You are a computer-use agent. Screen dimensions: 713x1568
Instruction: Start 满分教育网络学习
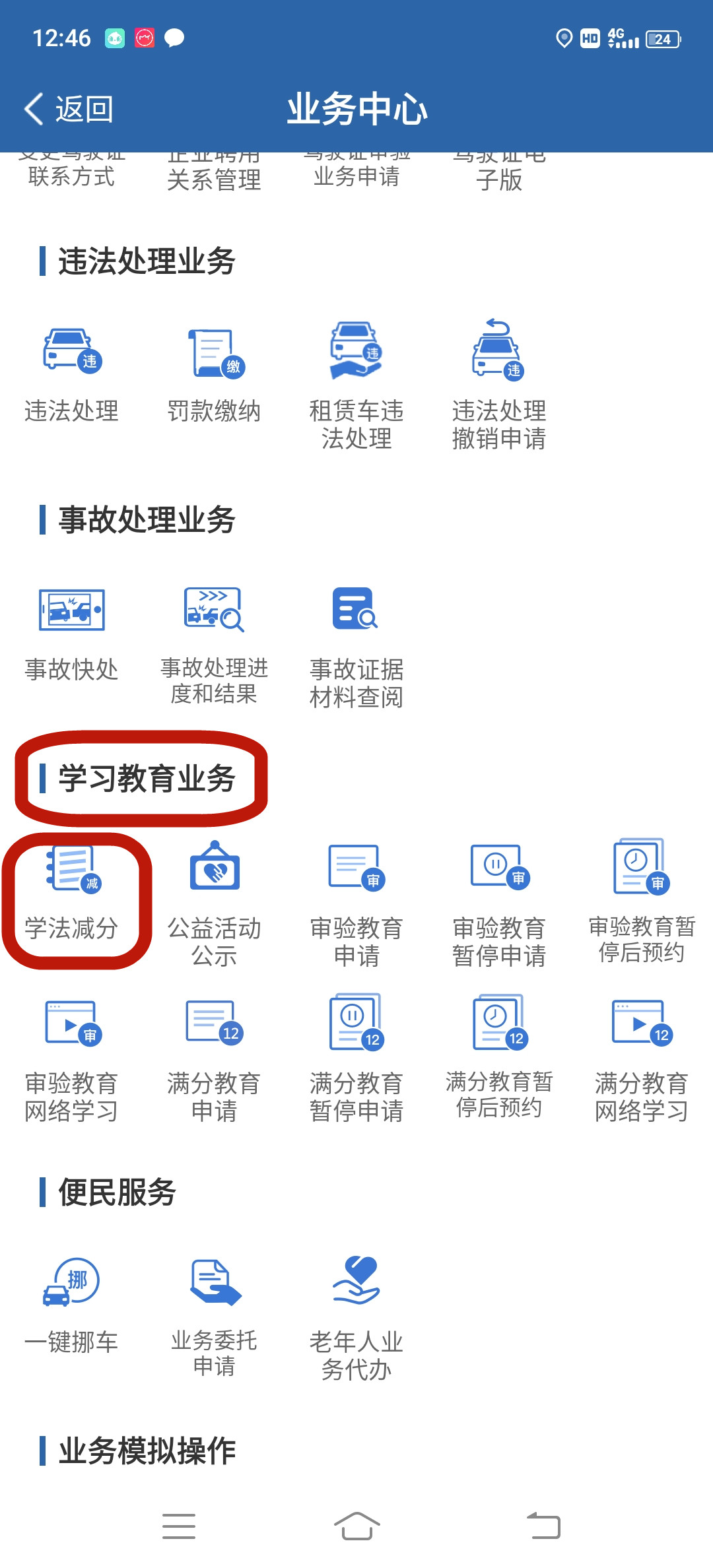point(642,1058)
